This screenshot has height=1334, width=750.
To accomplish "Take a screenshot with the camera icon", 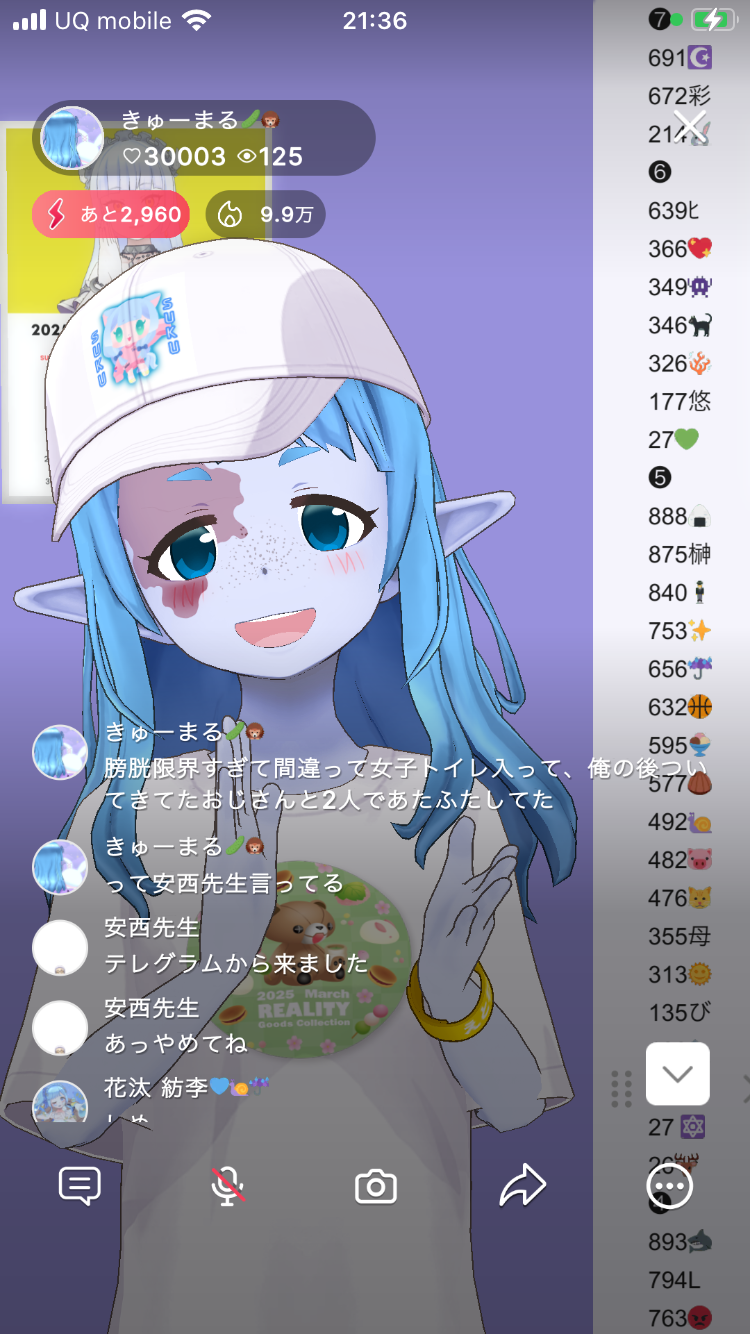I will pyautogui.click(x=376, y=1187).
